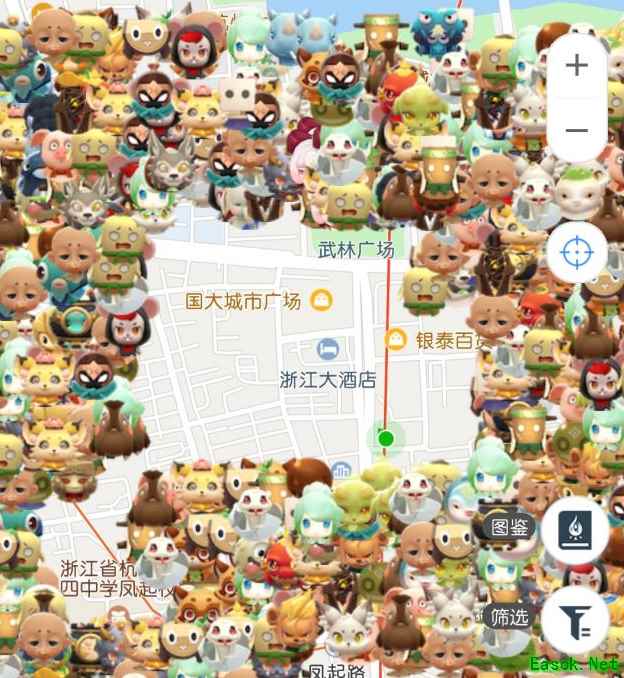The height and width of the screenshot is (678, 624).
Task: Zoom in on the map
Action: click(577, 66)
